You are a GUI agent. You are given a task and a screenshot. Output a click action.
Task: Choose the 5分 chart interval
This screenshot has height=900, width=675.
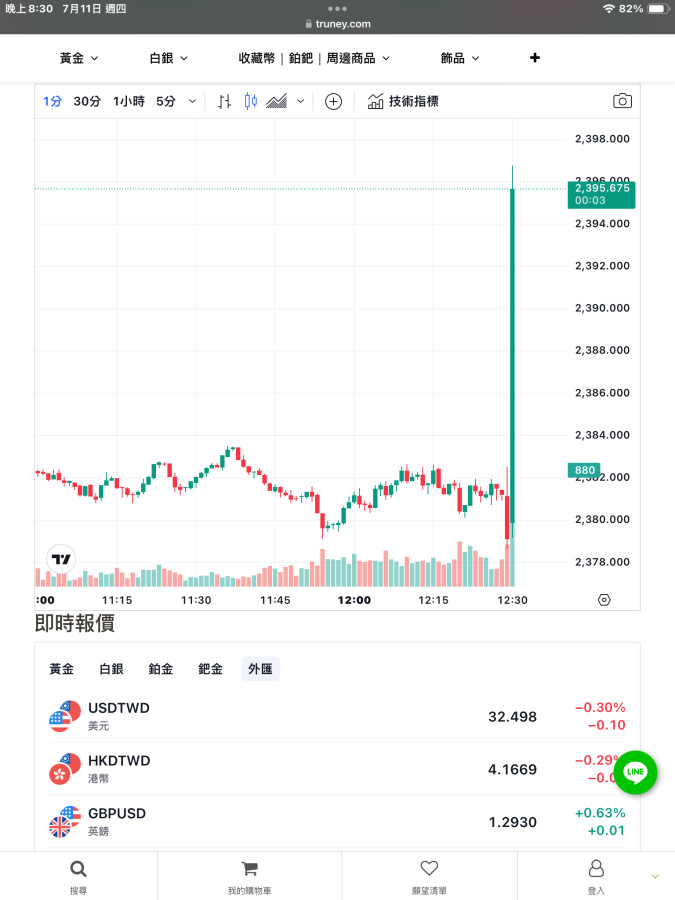166,101
